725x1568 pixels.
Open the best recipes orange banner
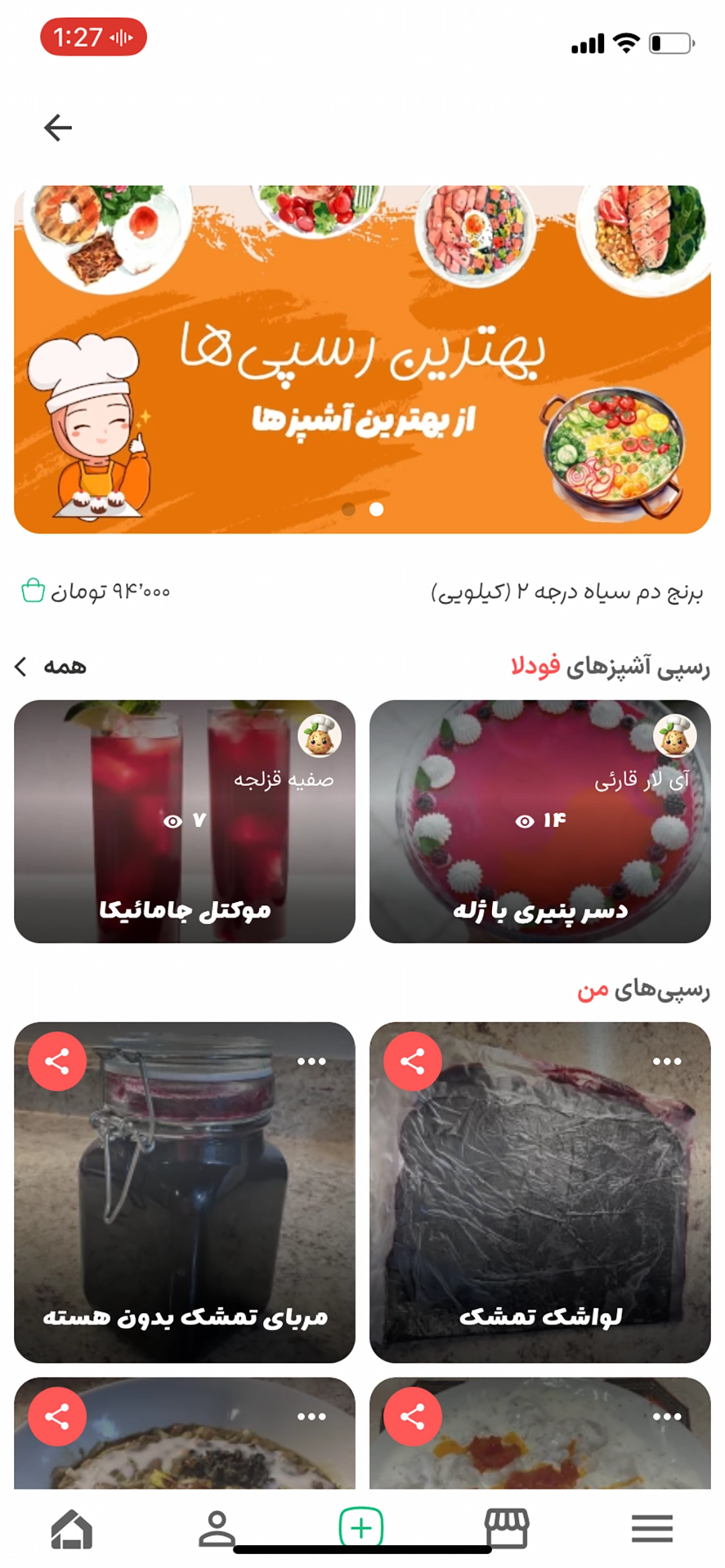coord(362,359)
